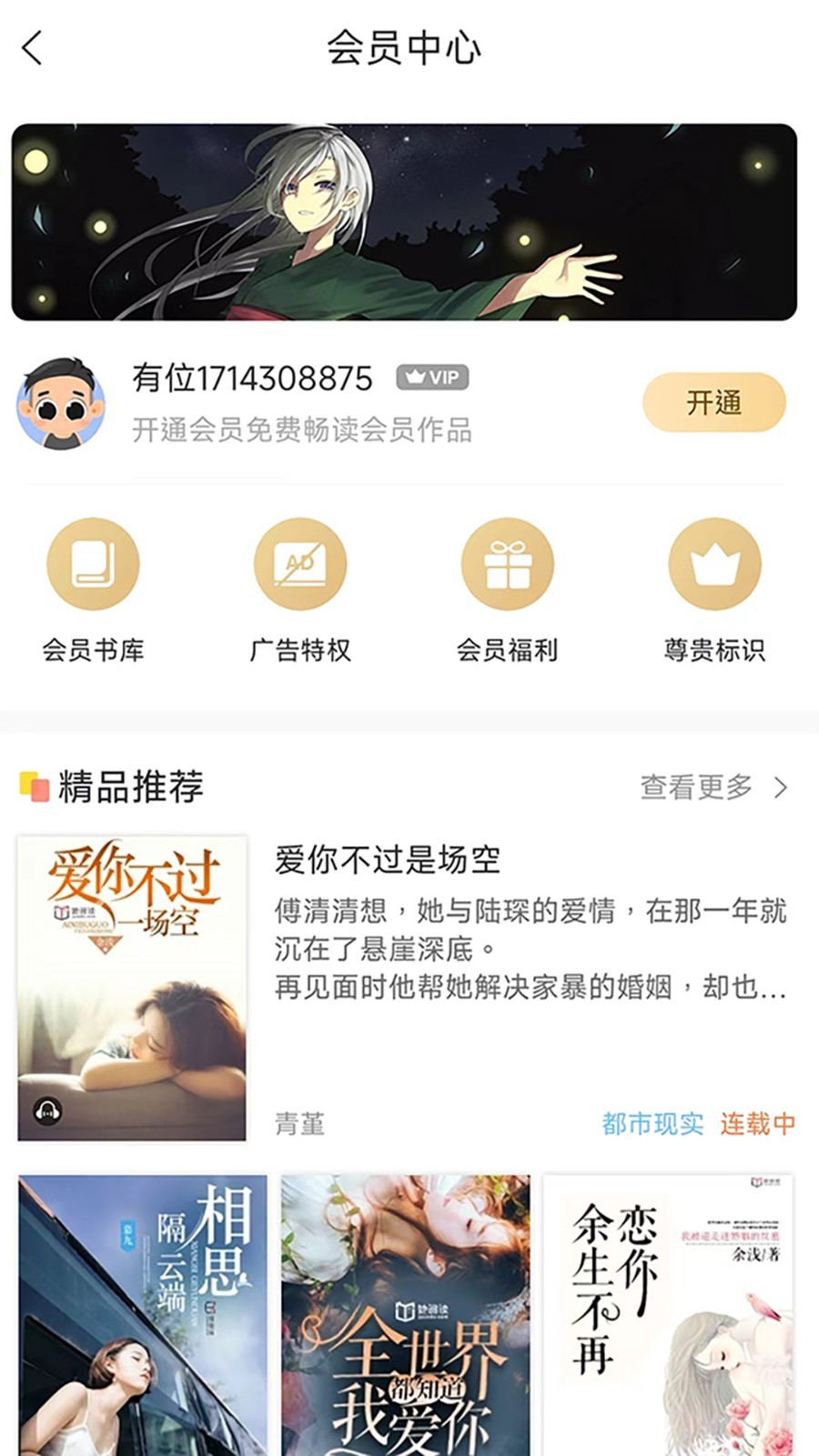
Task: Tap the 连载中 serialization status label
Action: (756, 1125)
